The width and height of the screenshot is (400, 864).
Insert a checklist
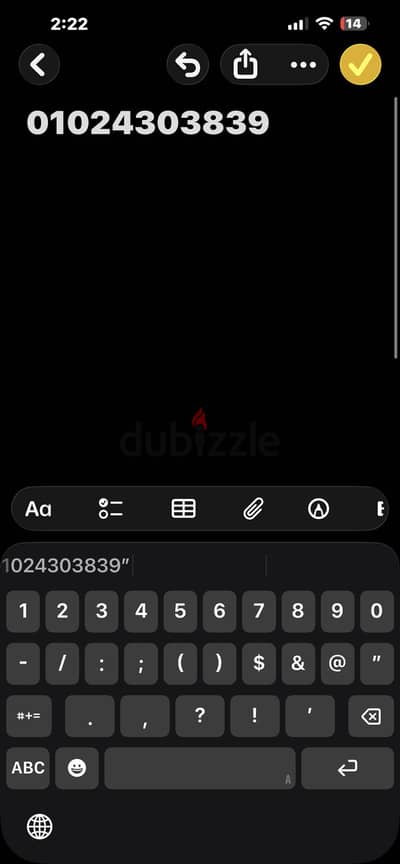[111, 509]
